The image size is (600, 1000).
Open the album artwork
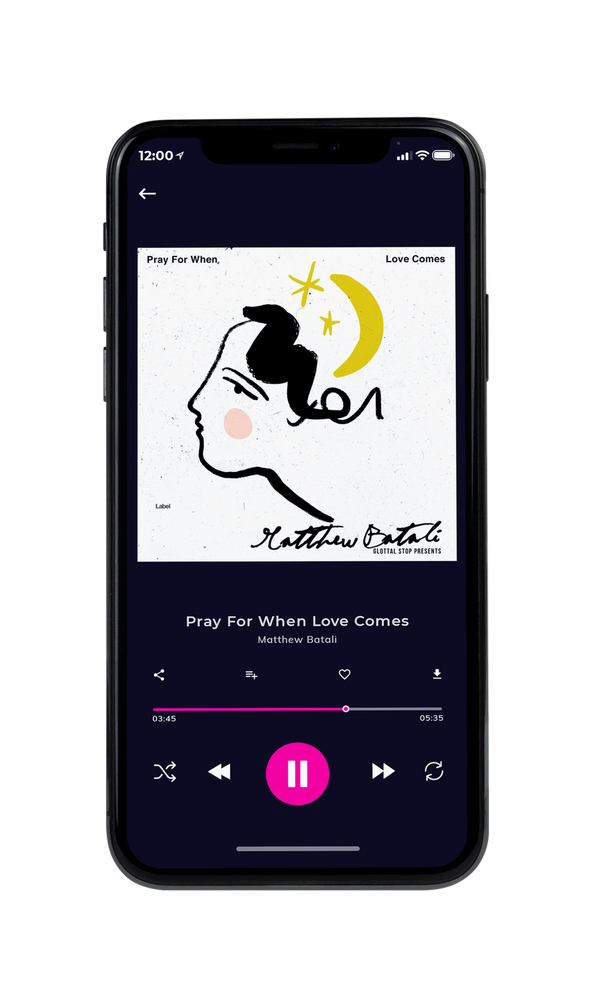tap(297, 404)
